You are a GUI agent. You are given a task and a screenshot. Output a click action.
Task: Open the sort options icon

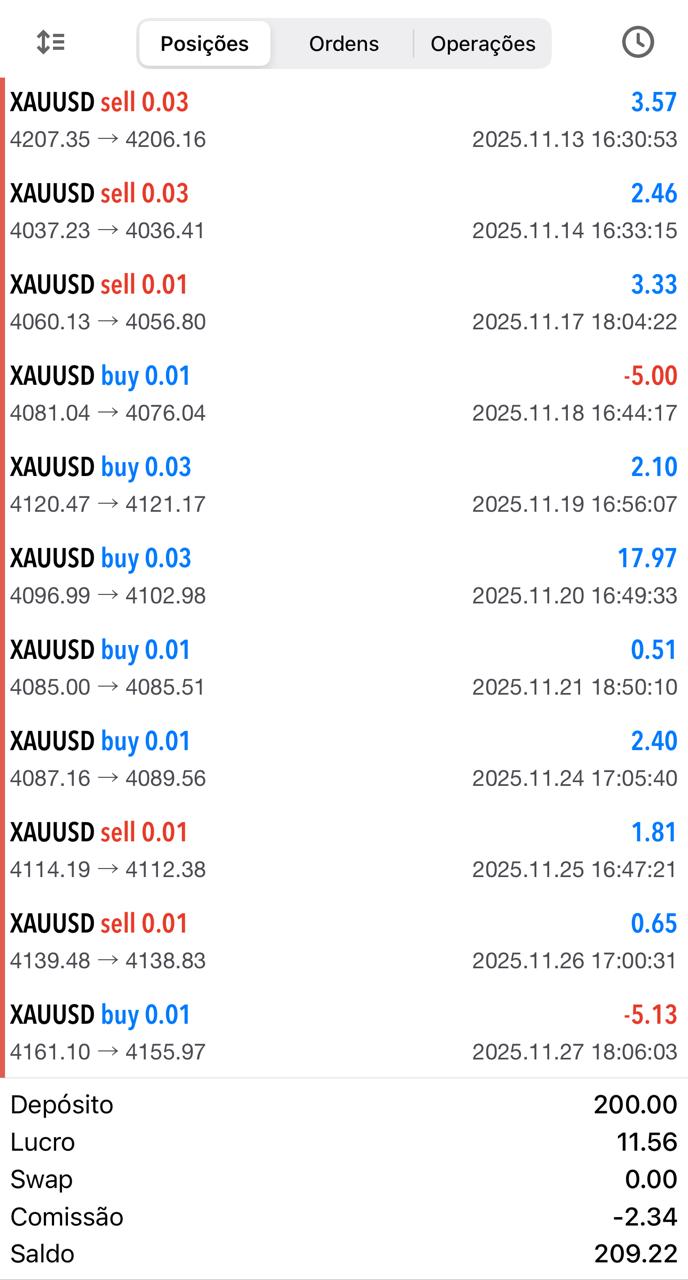tap(50, 42)
